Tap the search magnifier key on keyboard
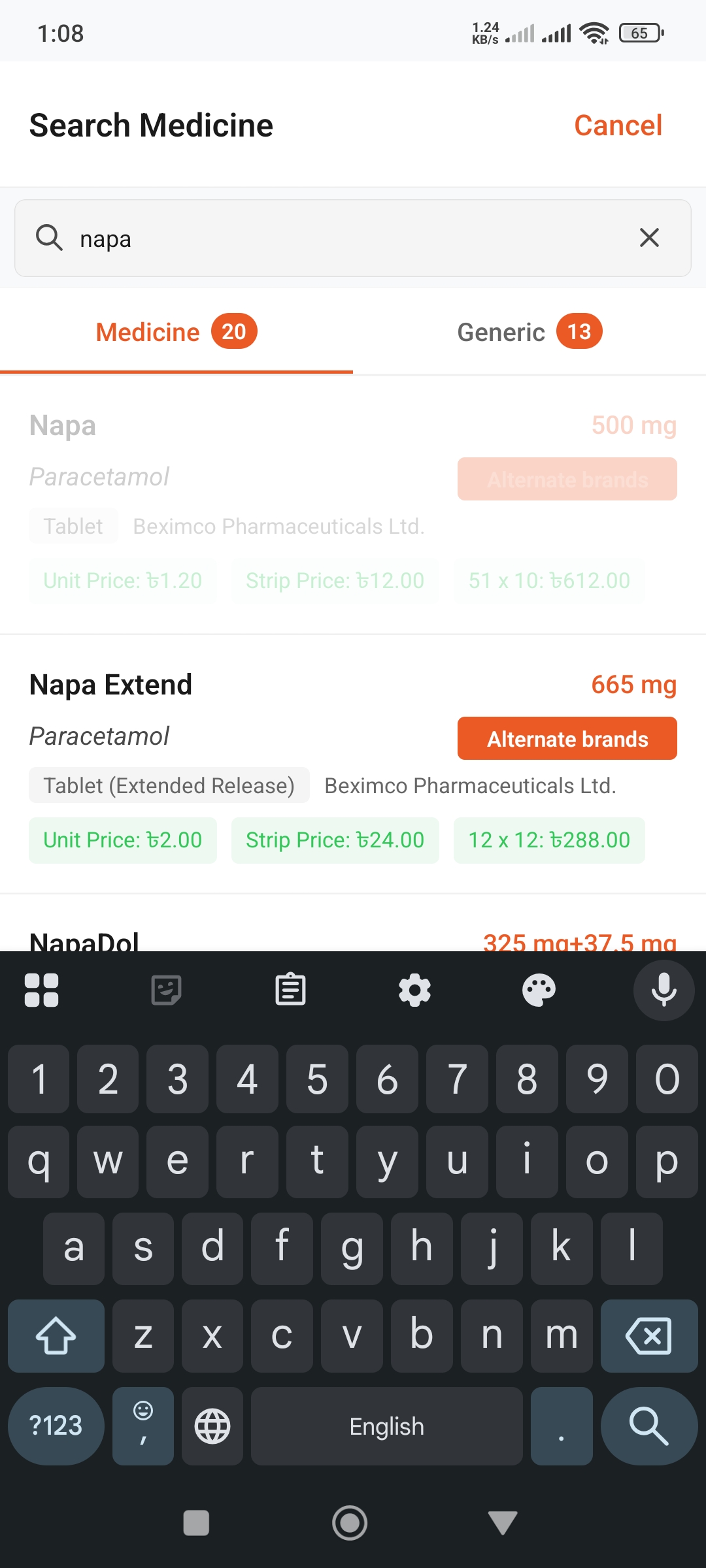 (648, 1426)
